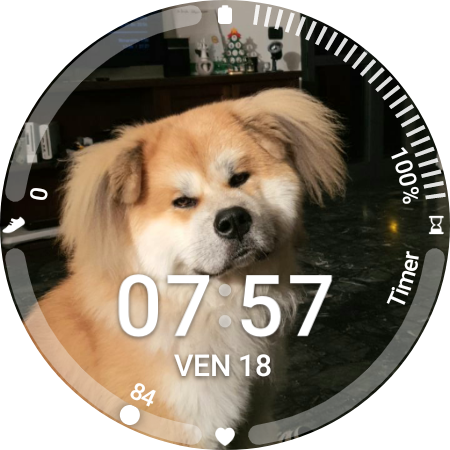Open the heart rate complication

pos(225,436)
